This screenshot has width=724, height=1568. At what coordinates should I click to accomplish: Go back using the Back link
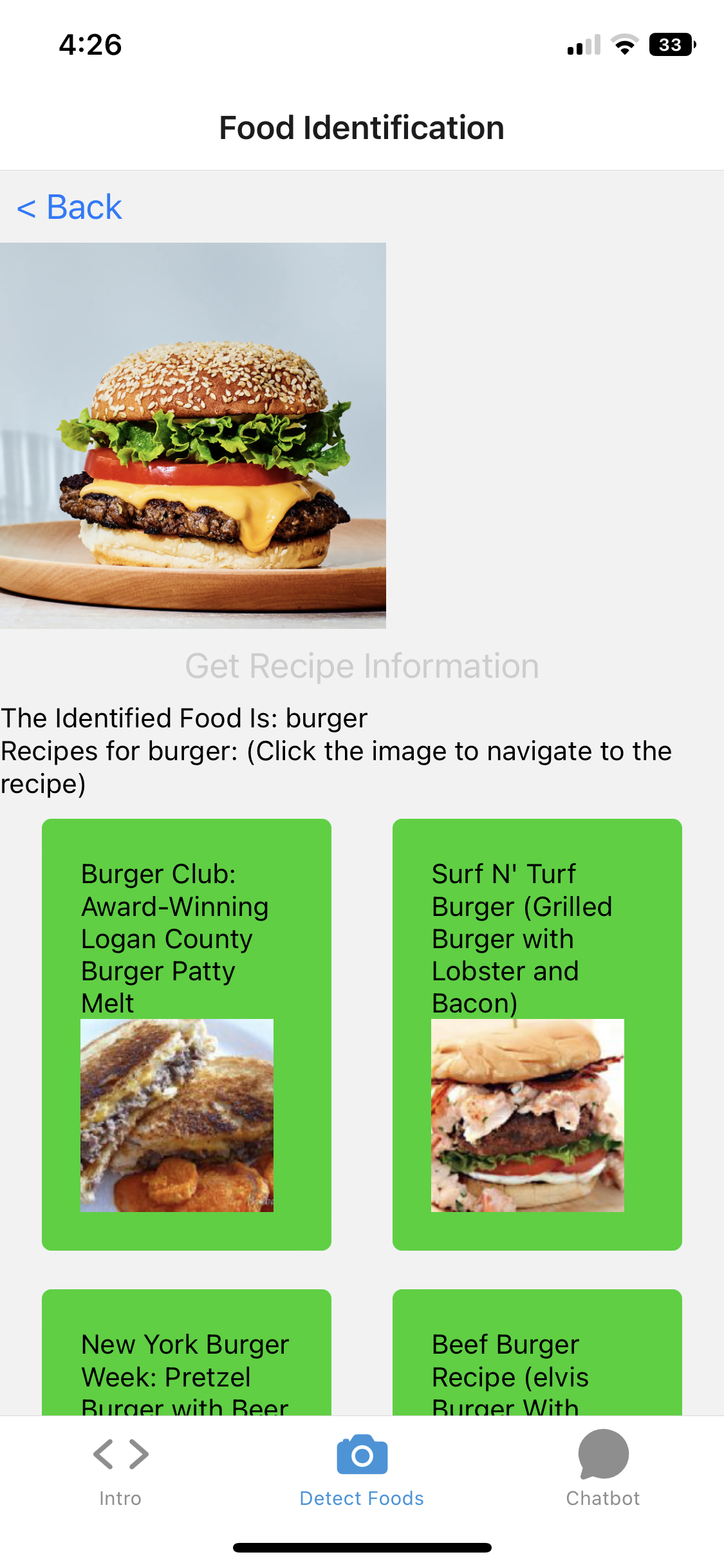point(70,207)
